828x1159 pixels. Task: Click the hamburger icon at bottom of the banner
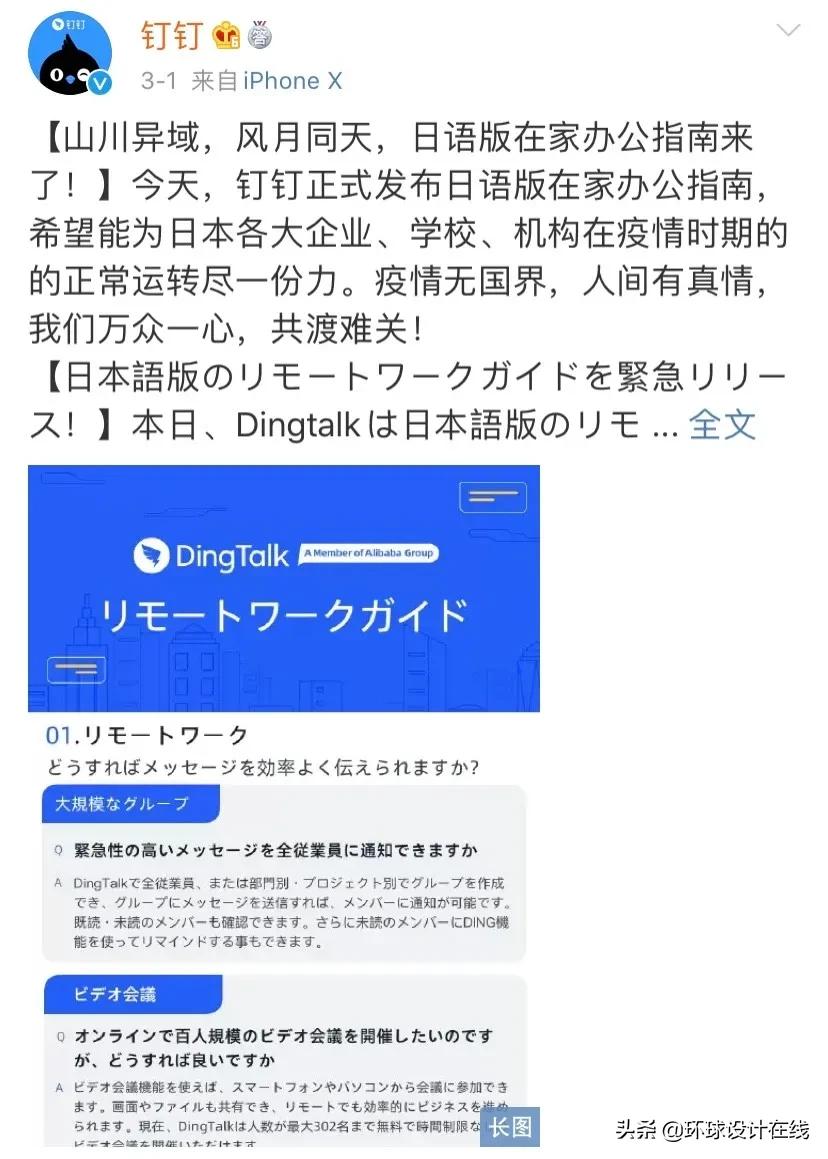coord(75,668)
